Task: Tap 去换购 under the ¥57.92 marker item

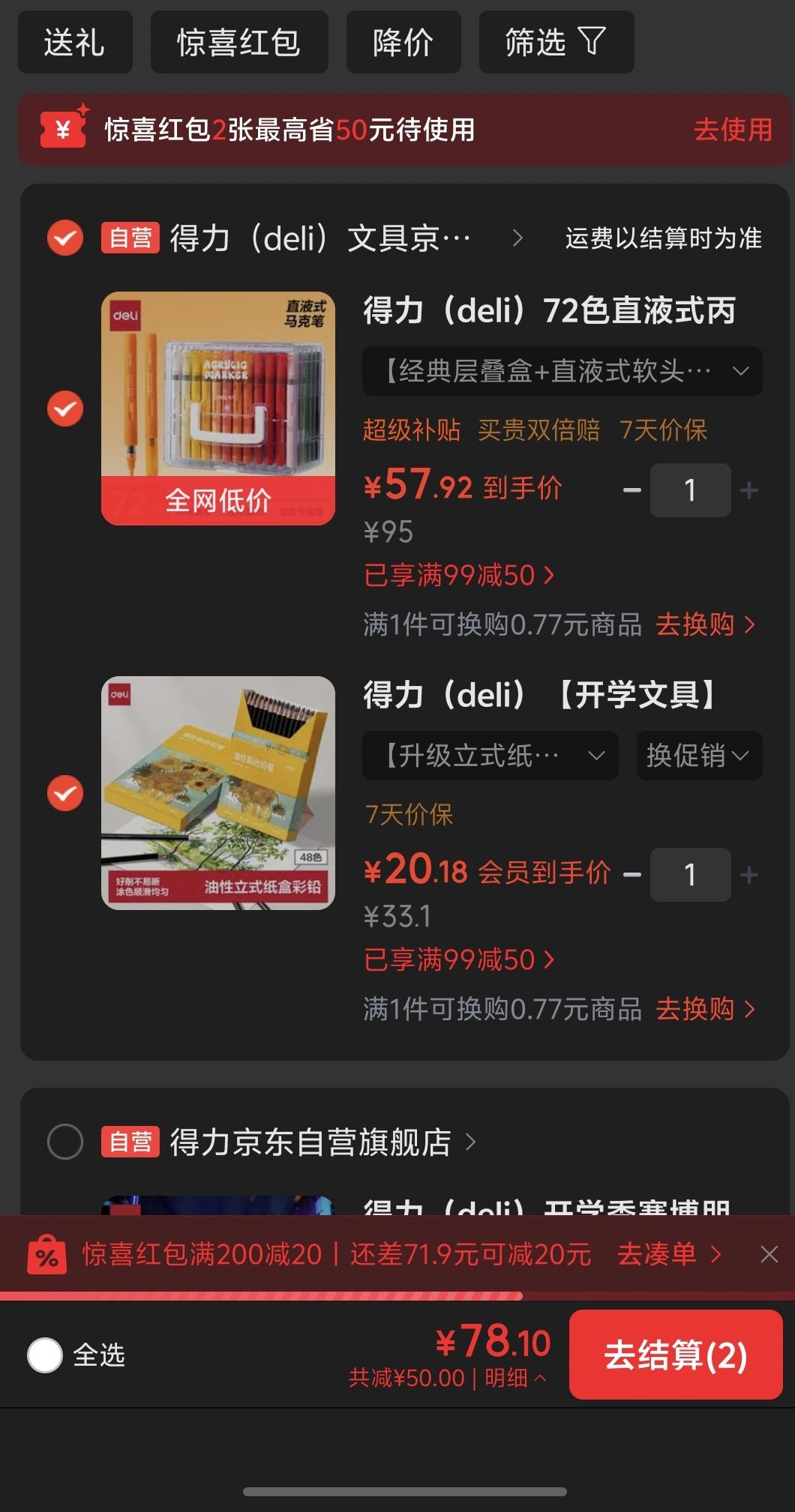Action: click(705, 624)
